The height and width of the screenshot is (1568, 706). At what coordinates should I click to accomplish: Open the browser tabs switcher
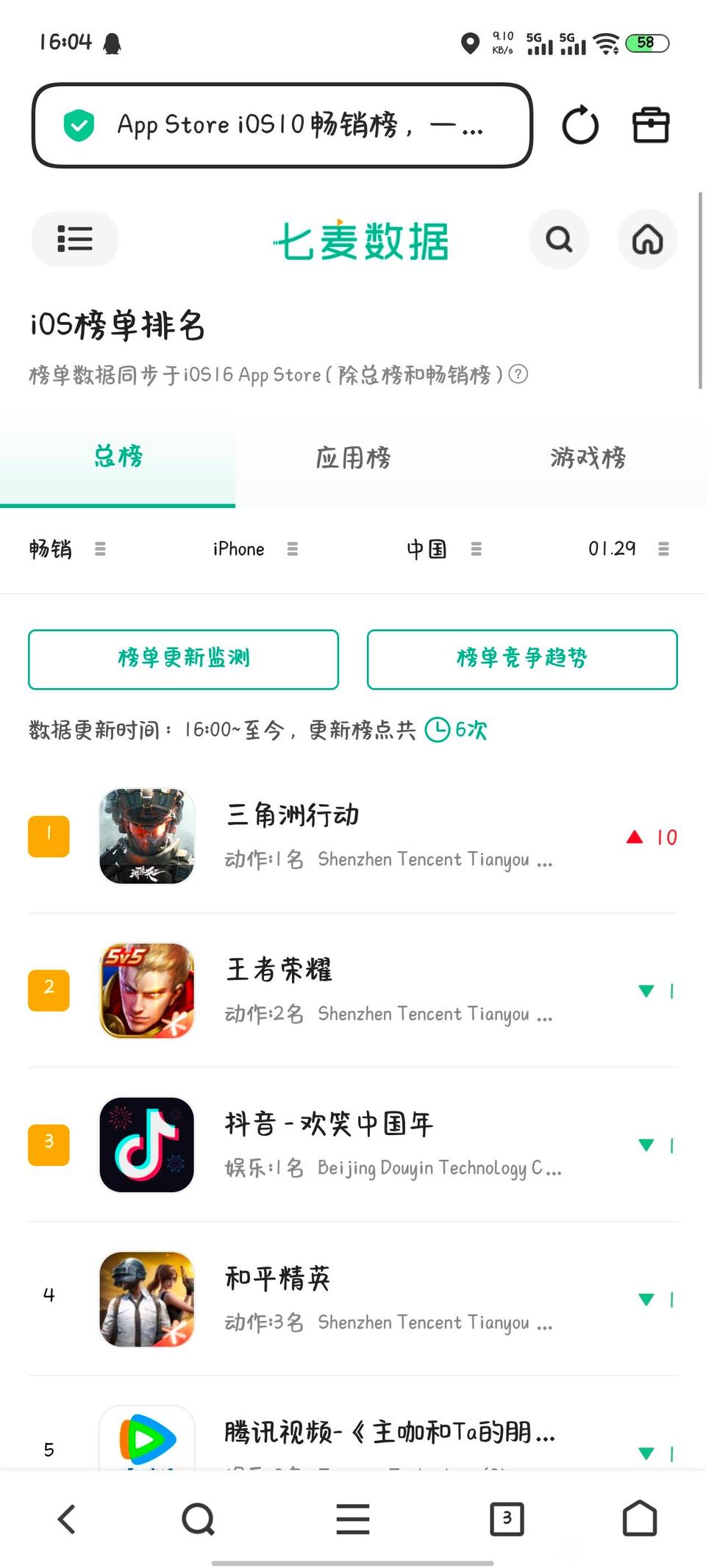[507, 1519]
